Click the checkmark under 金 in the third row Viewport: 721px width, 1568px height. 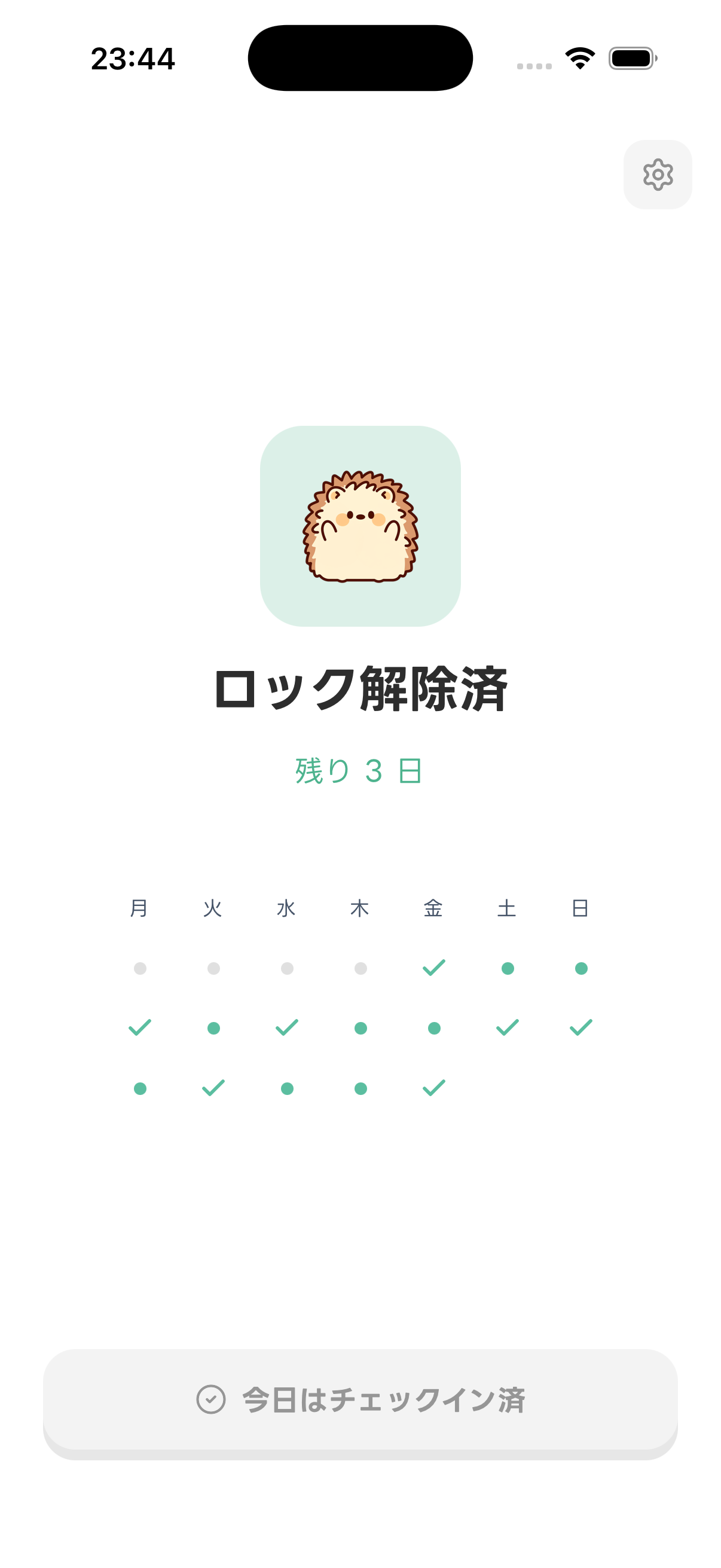(x=433, y=1089)
